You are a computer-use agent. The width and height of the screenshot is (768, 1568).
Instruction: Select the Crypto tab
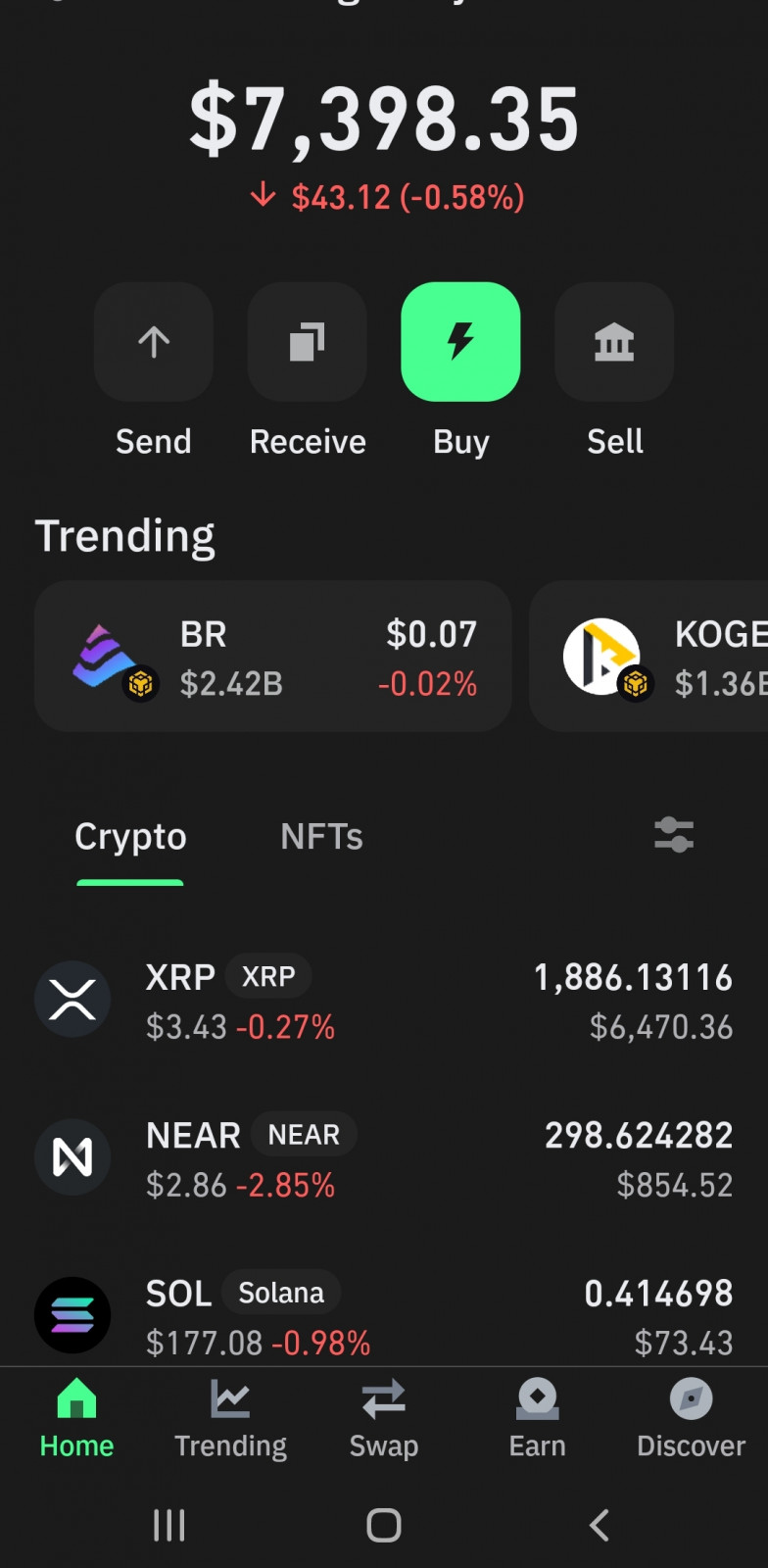[130, 837]
